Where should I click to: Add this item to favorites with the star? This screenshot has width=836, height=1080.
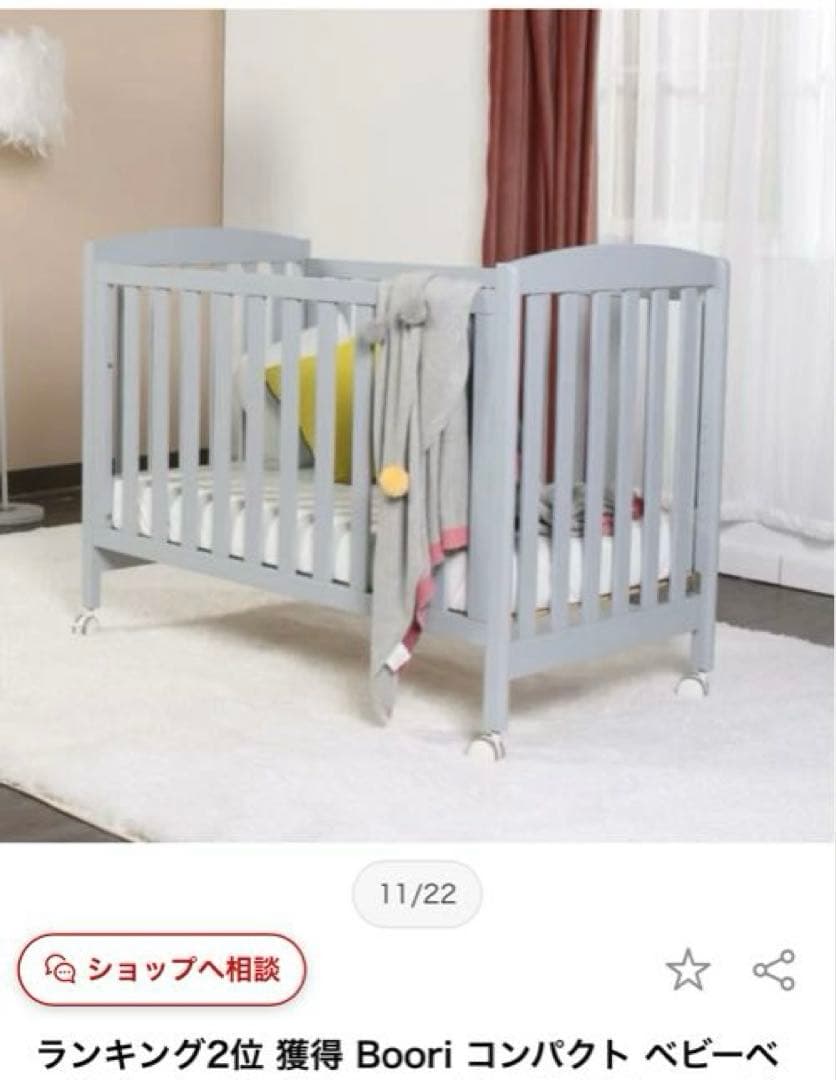pos(688,970)
